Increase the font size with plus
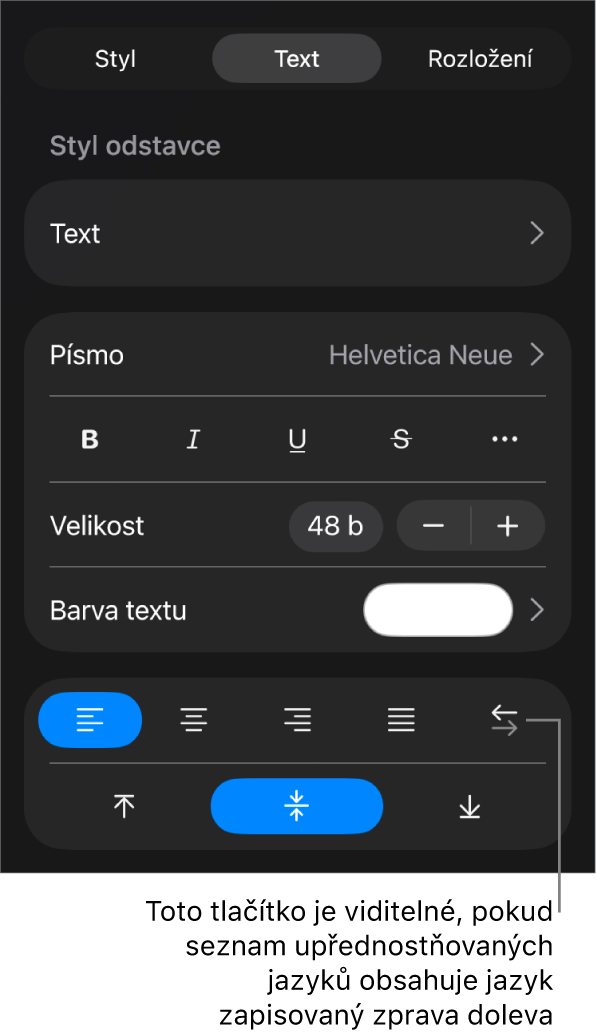This screenshot has width=596, height=1035. click(508, 526)
